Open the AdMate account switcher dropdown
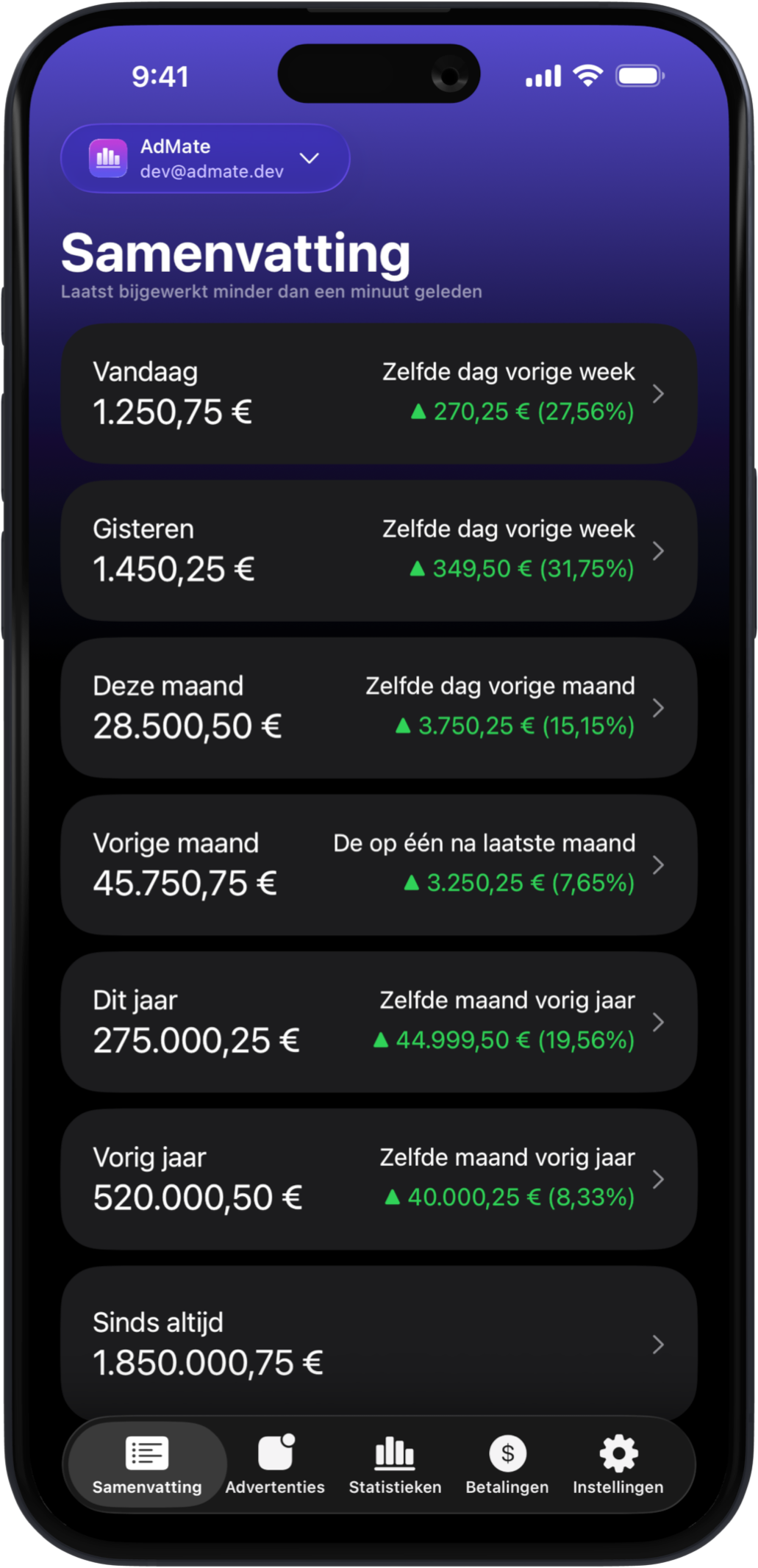The image size is (758, 1568). click(x=205, y=159)
